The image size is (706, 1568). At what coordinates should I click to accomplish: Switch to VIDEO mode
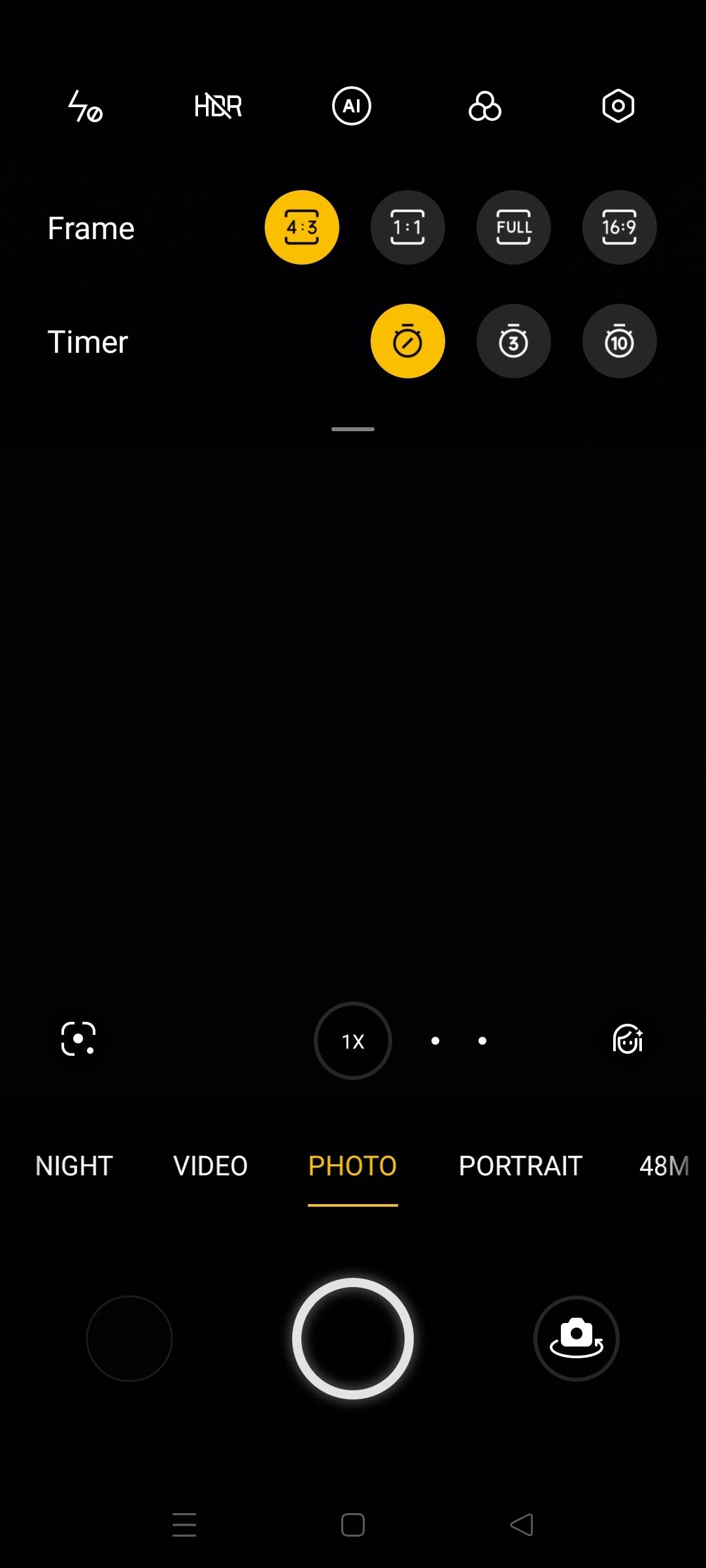point(210,1166)
